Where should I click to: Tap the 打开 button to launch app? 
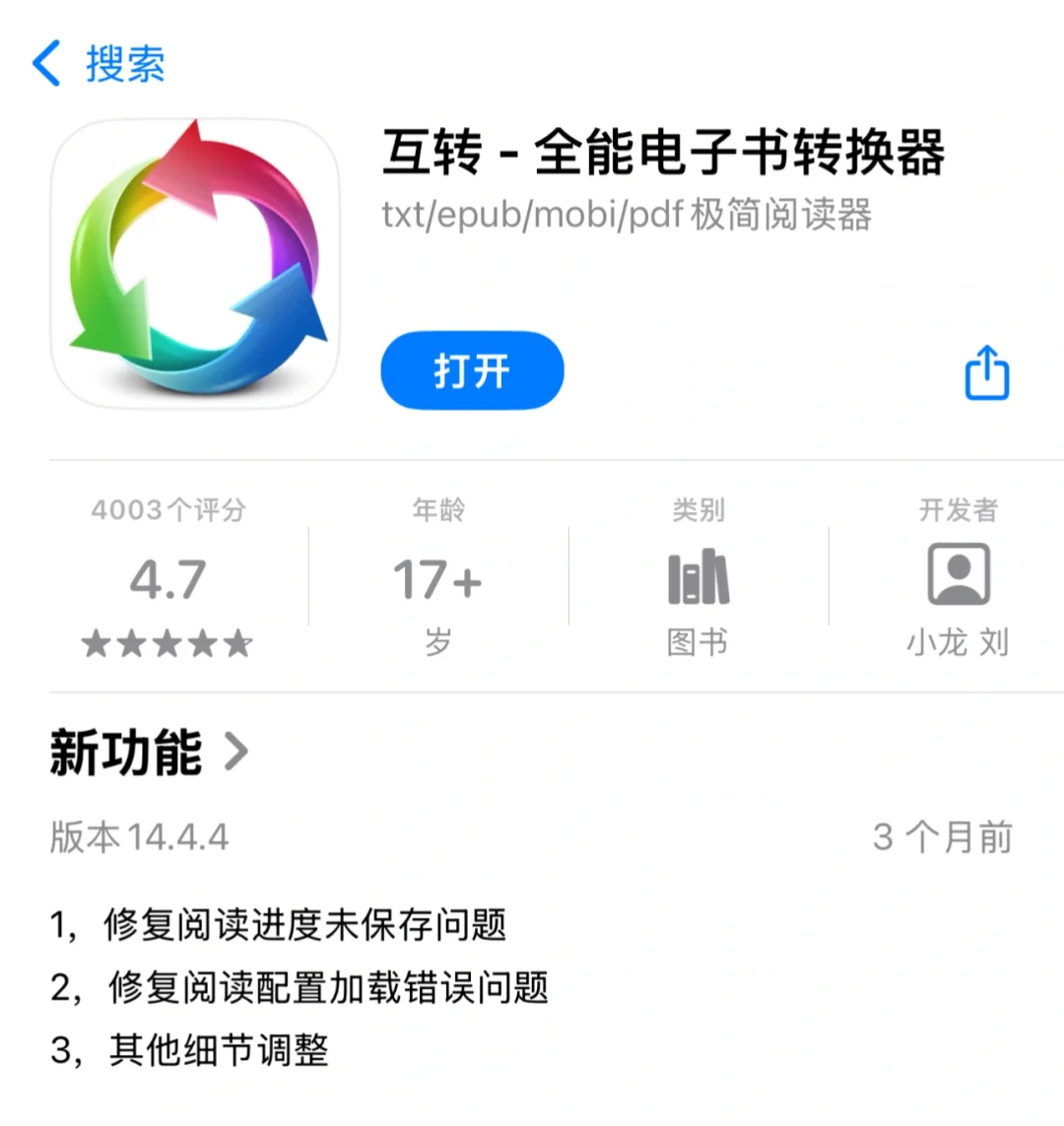pos(472,371)
